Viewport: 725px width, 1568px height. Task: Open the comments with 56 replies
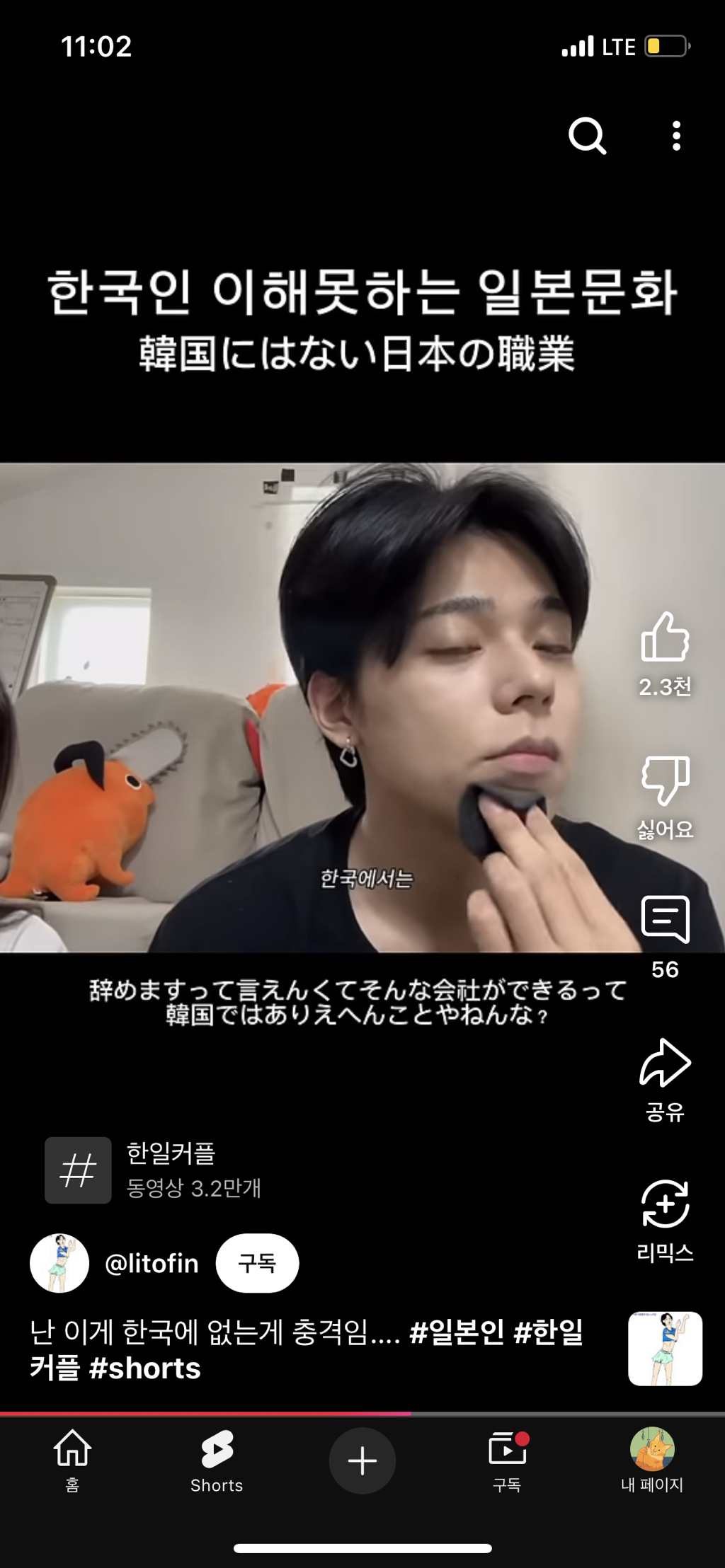(665, 920)
